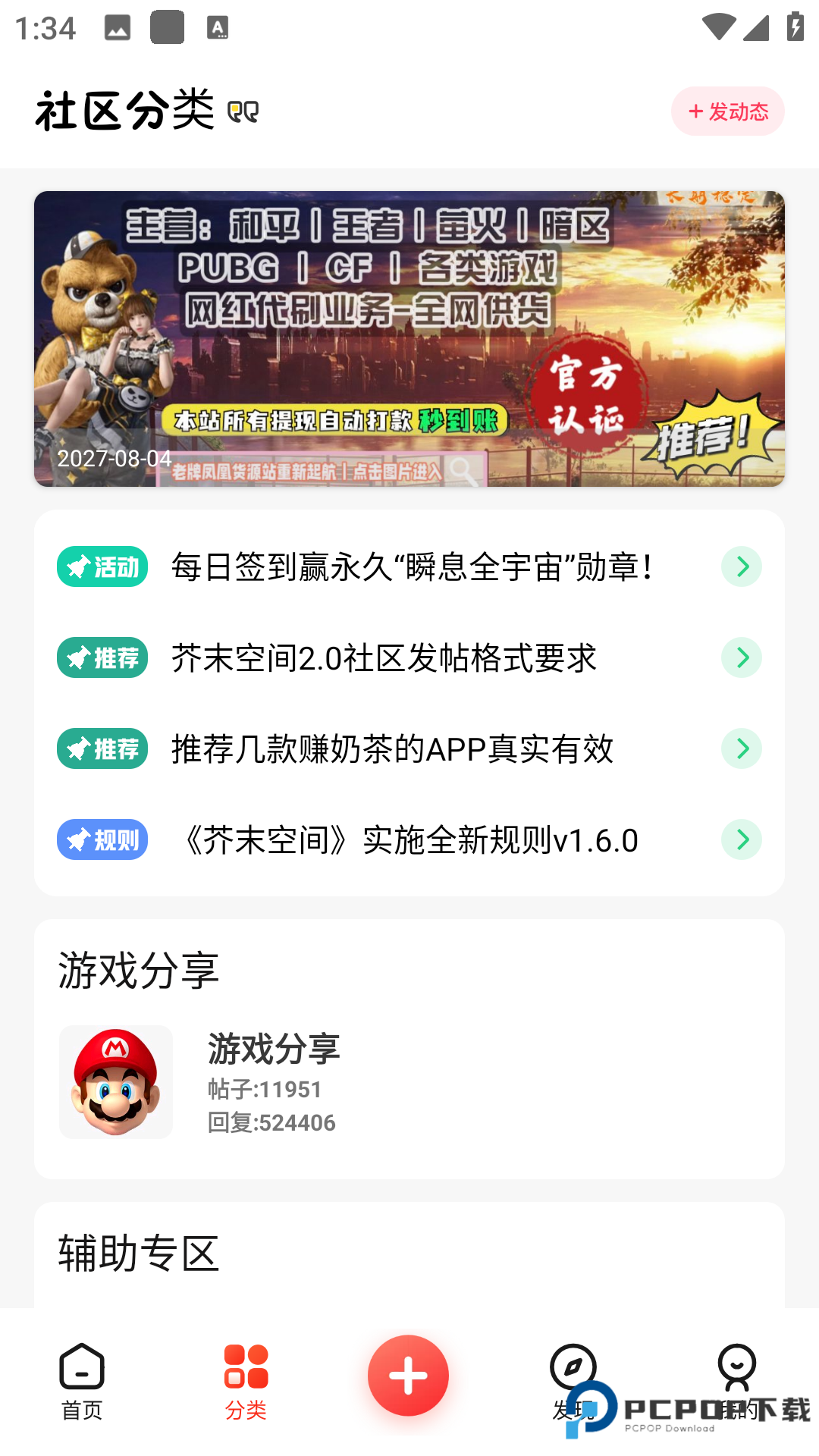Switch to the 首页 home tab
The width and height of the screenshot is (819, 1456).
(82, 1380)
